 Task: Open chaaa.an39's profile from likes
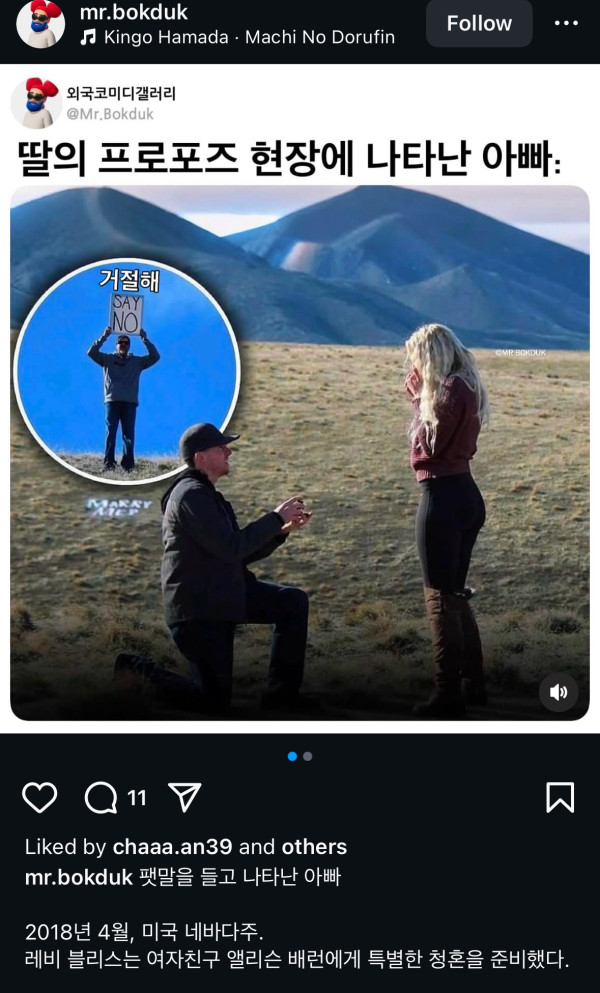coord(172,847)
